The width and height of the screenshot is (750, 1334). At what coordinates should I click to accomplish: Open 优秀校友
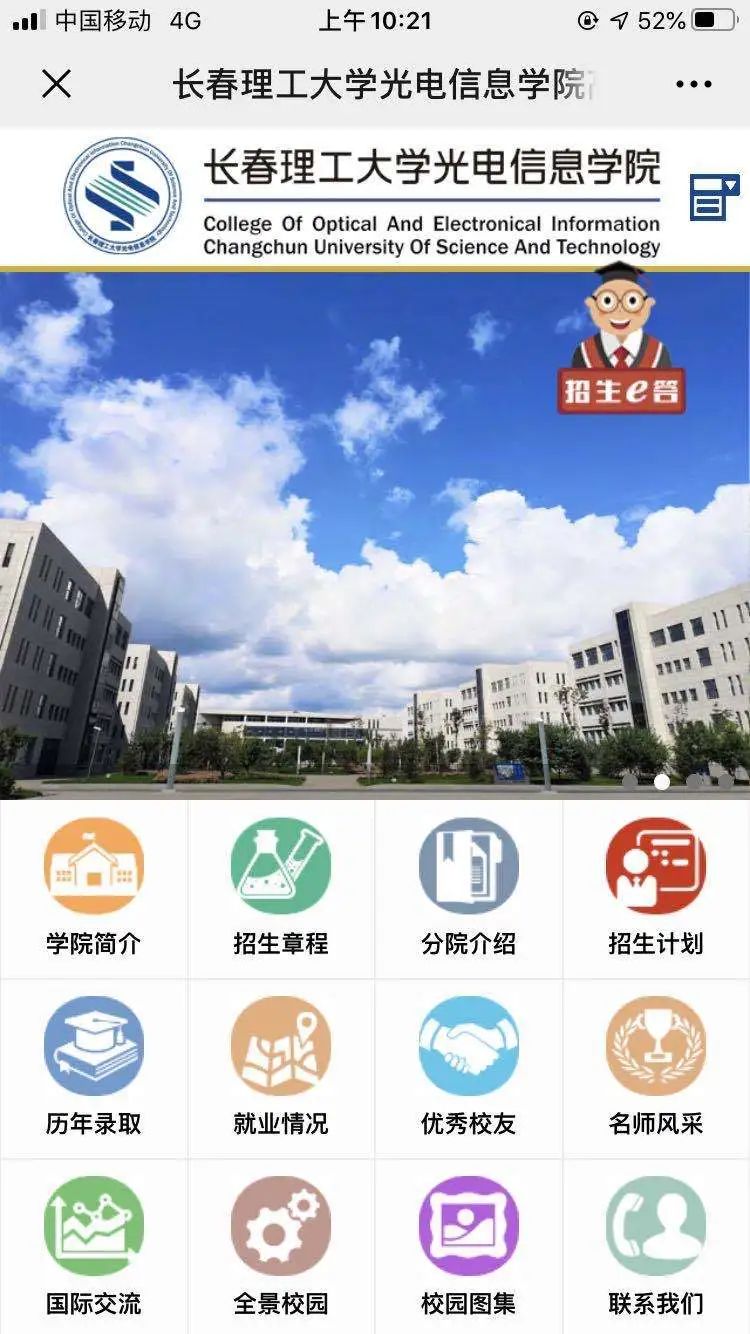click(469, 1068)
